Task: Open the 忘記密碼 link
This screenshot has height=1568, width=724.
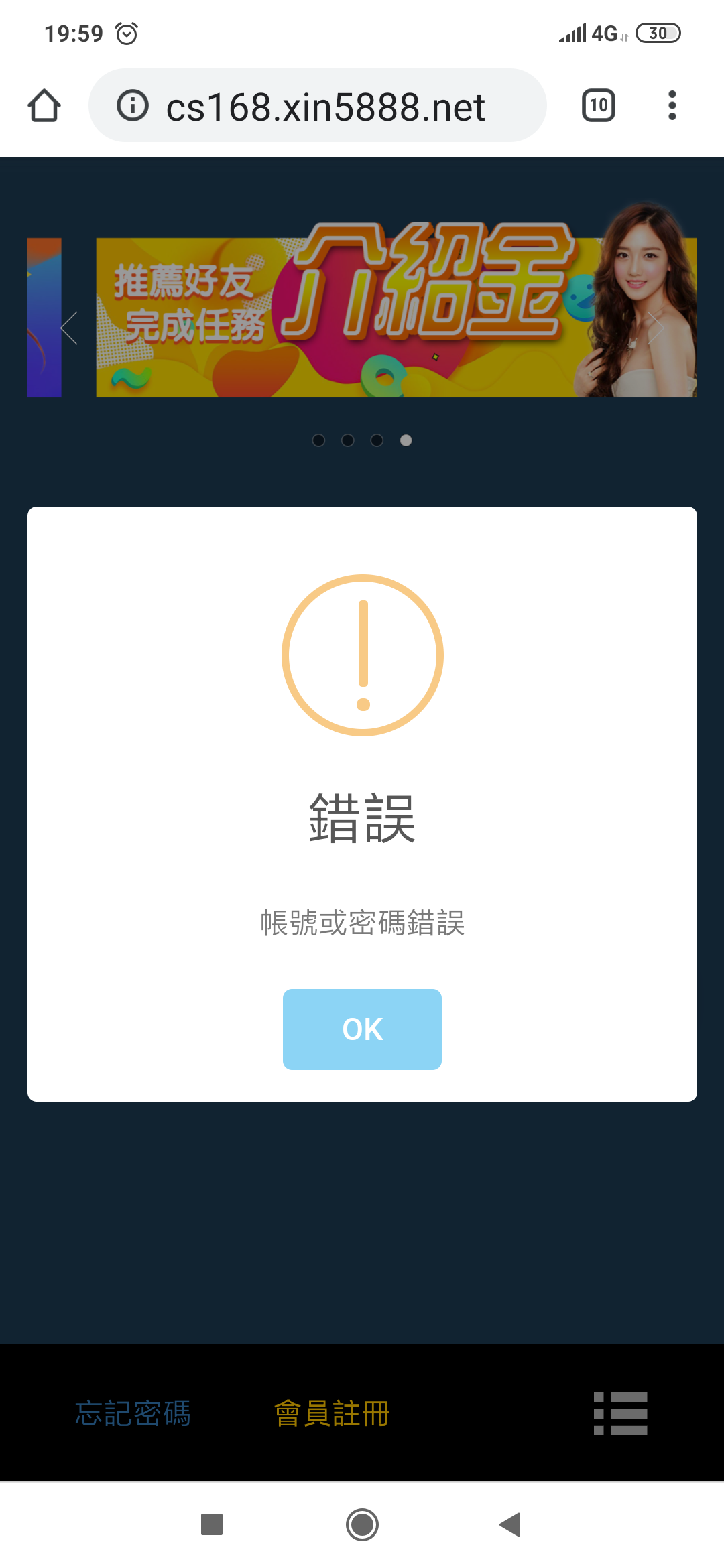Action: pyautogui.click(x=133, y=1413)
